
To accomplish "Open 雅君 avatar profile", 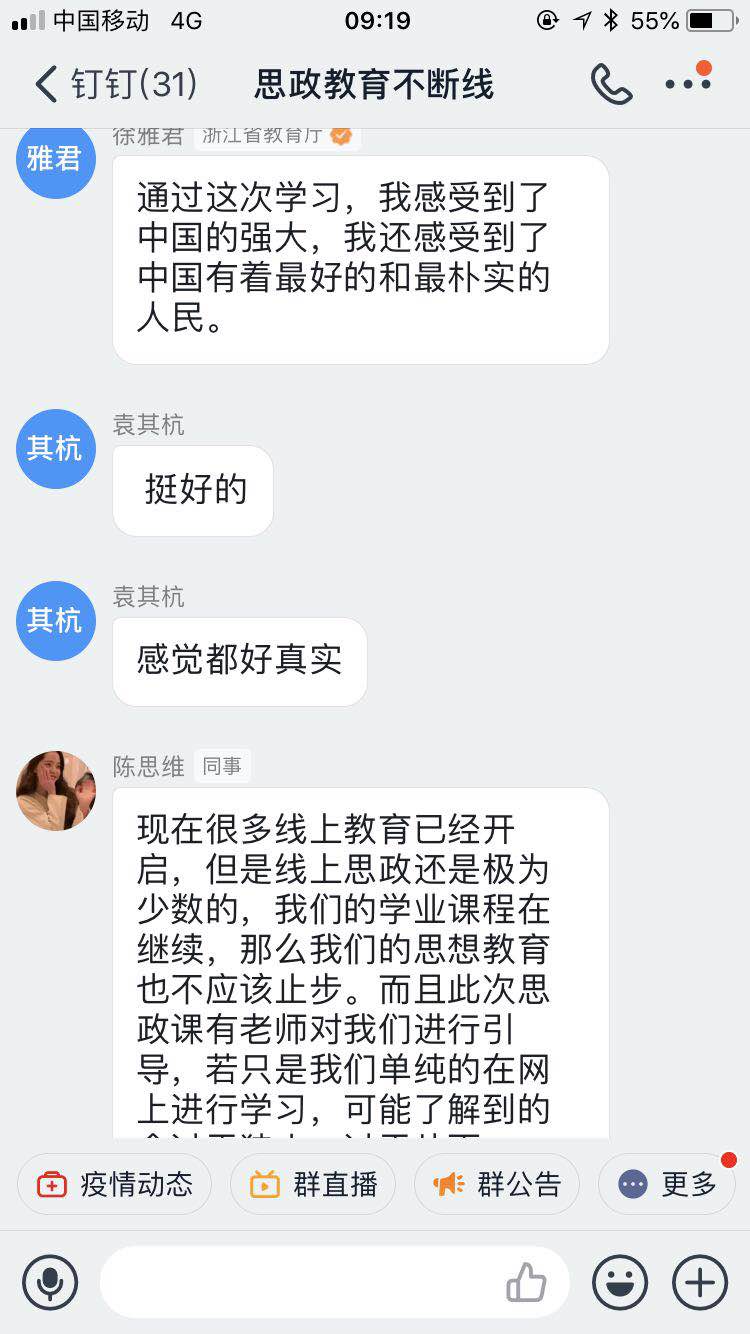I will click(56, 159).
